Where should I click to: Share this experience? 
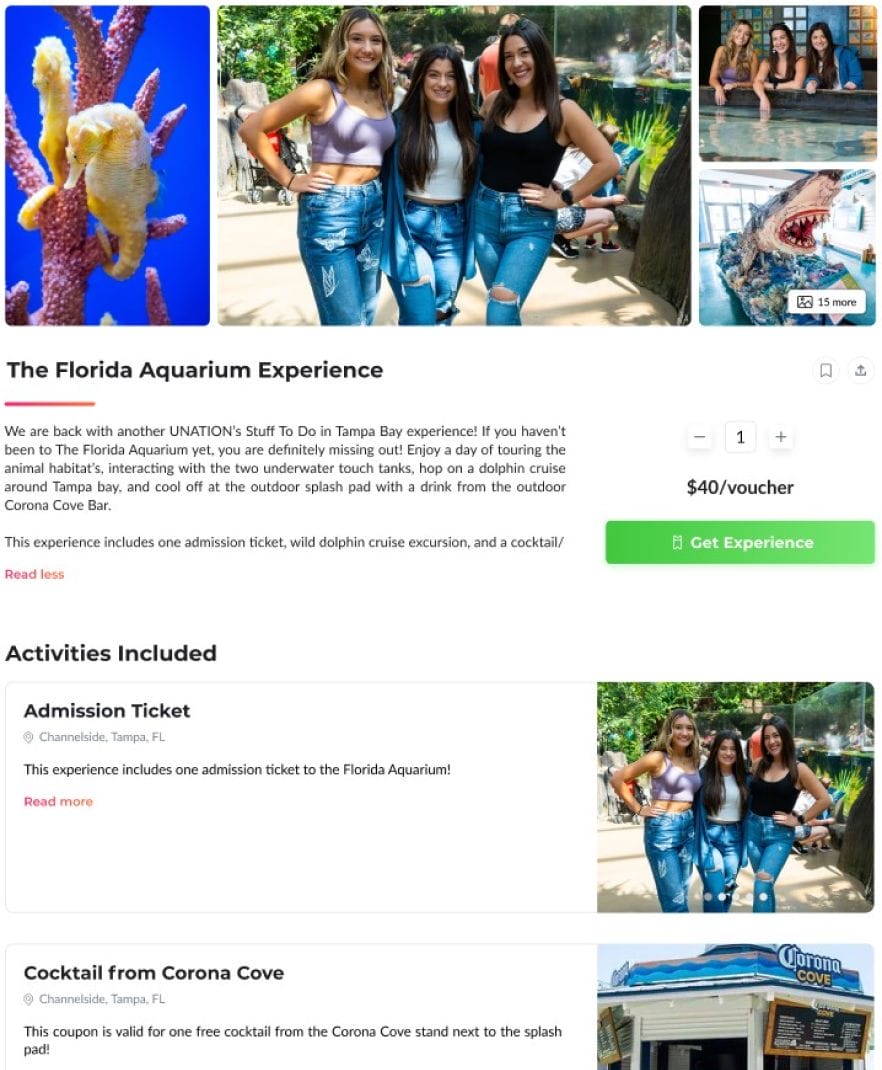(x=860, y=371)
